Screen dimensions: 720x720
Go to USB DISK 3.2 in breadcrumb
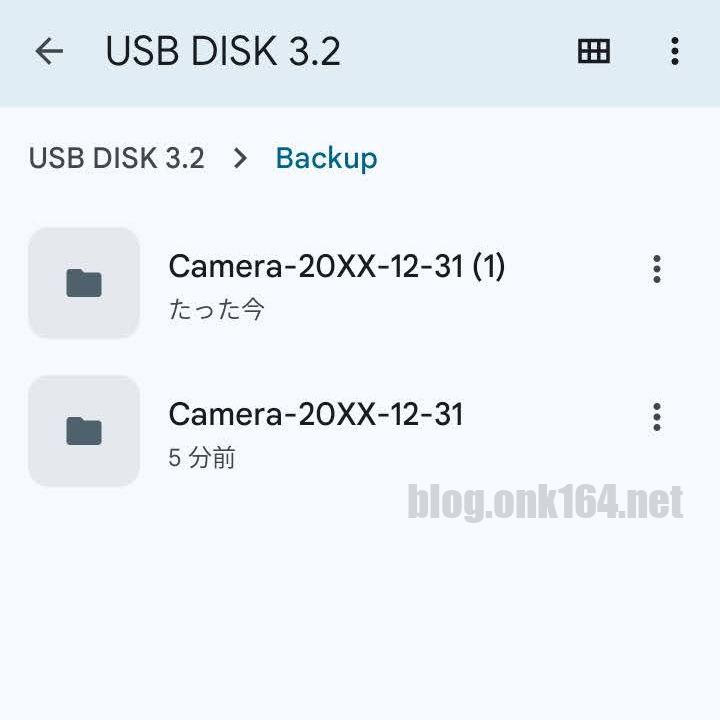116,158
